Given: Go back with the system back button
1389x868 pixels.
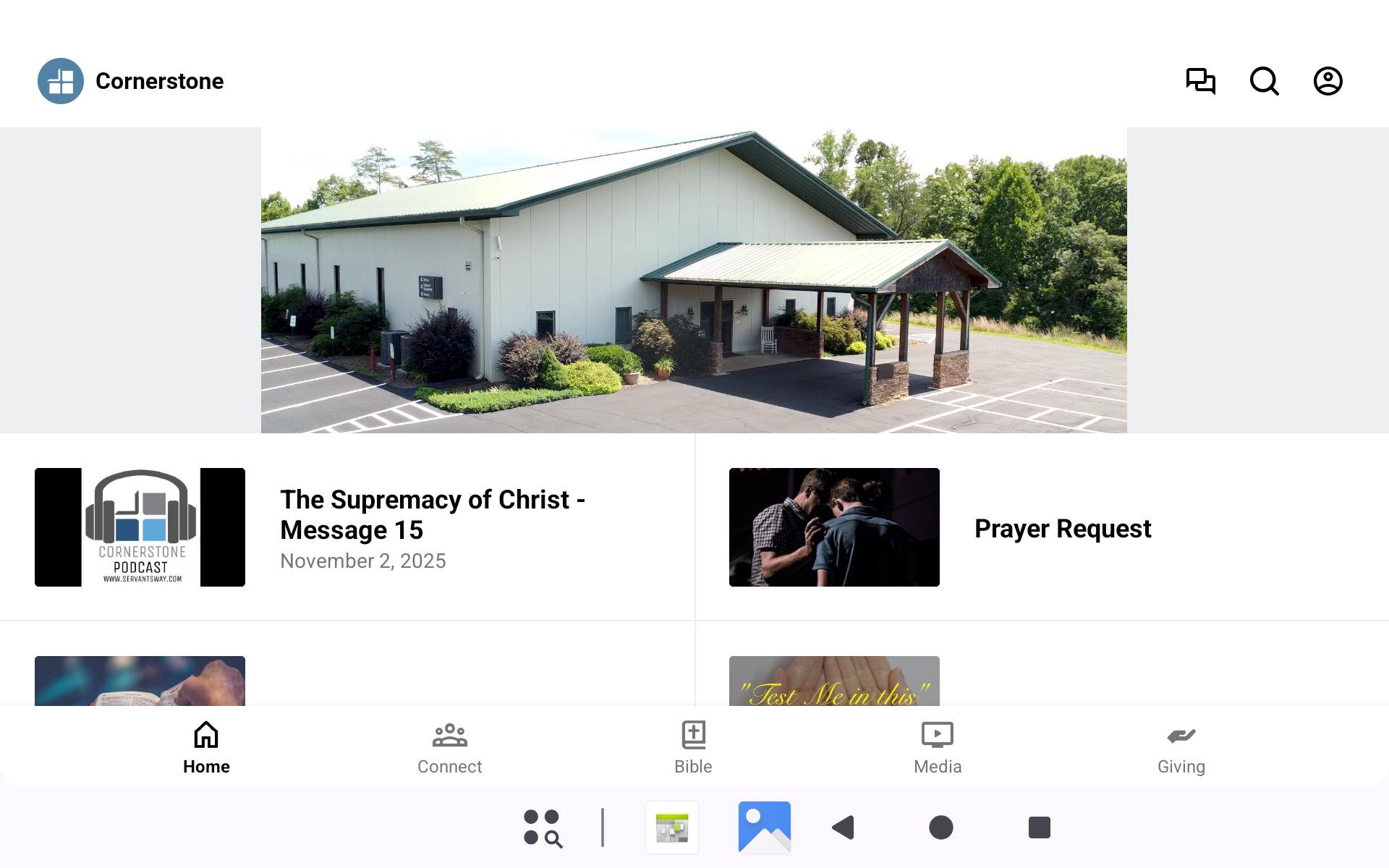Looking at the screenshot, I should [x=844, y=827].
